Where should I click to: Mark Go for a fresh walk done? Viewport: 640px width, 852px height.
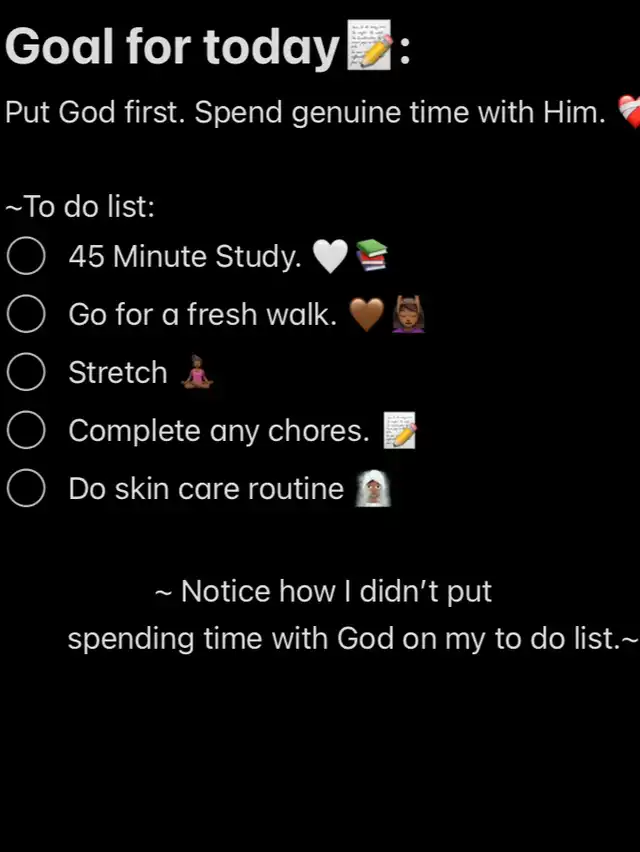coord(26,315)
